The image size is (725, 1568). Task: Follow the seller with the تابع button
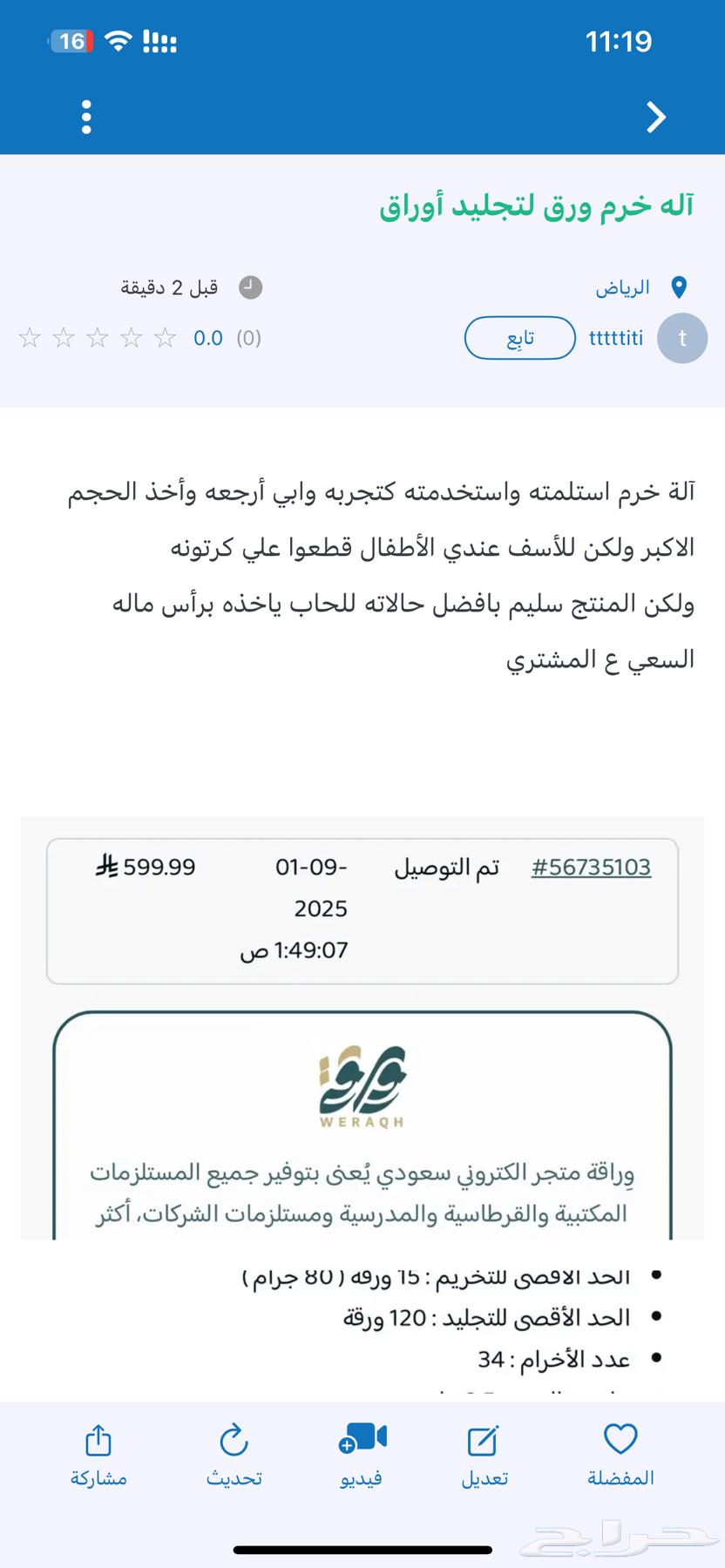pos(520,338)
